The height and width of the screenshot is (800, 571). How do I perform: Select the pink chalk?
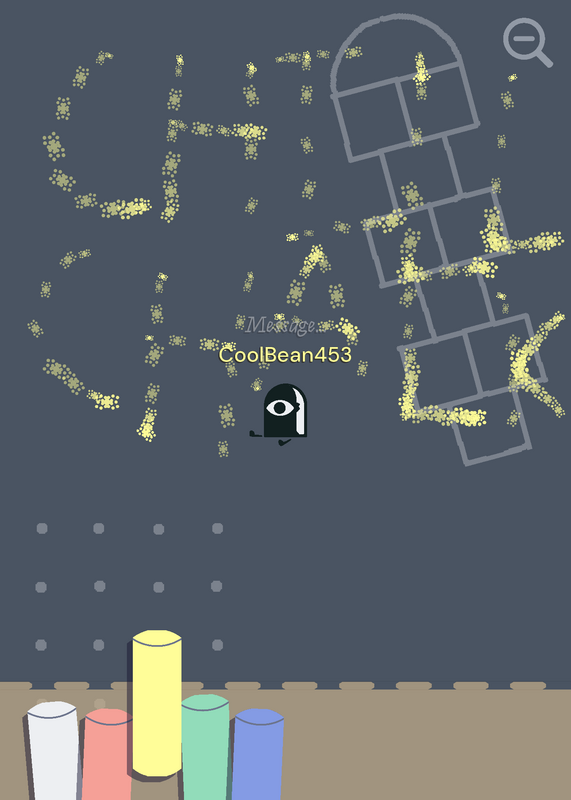107,754
